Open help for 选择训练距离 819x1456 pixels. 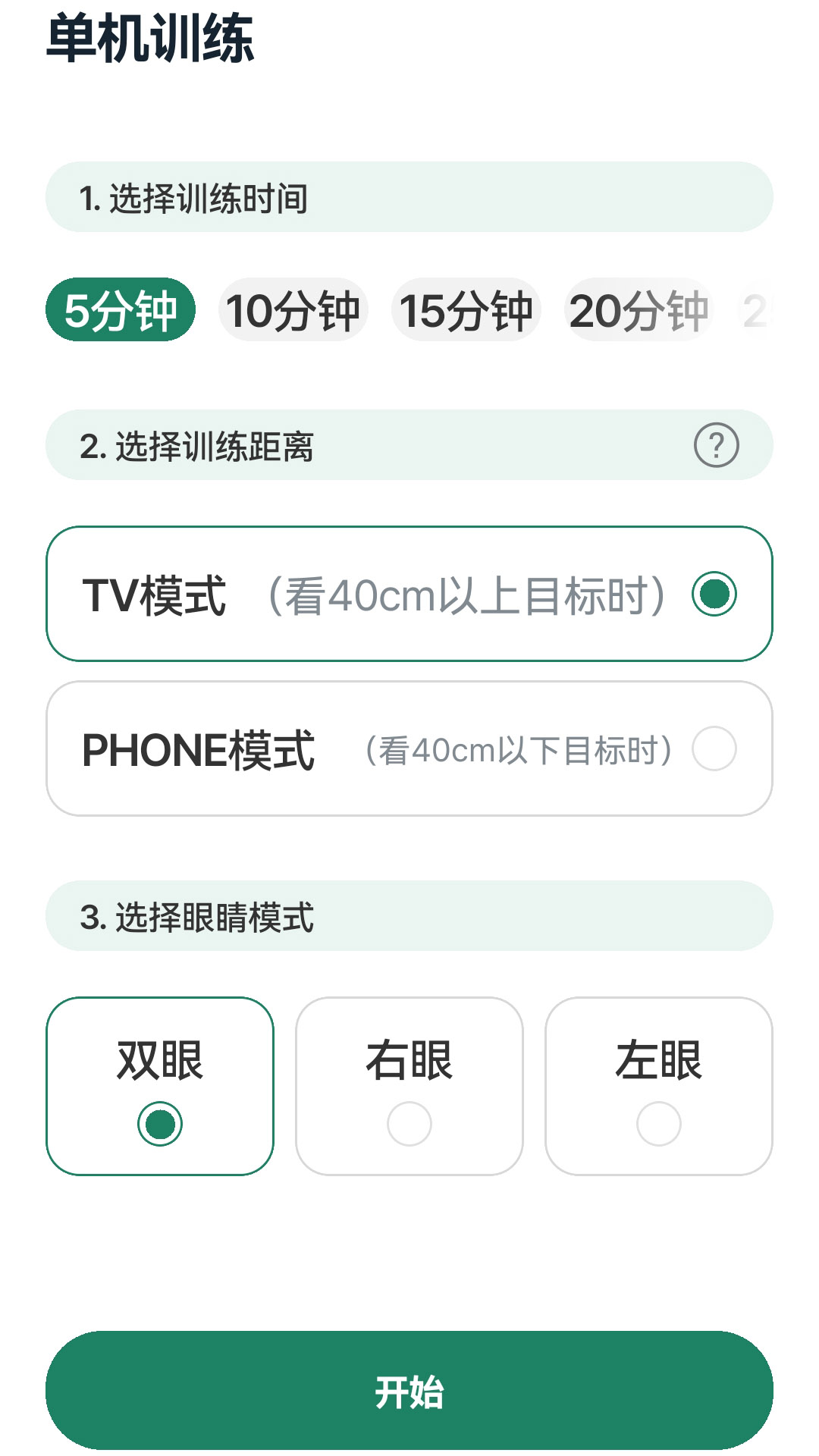point(716,445)
